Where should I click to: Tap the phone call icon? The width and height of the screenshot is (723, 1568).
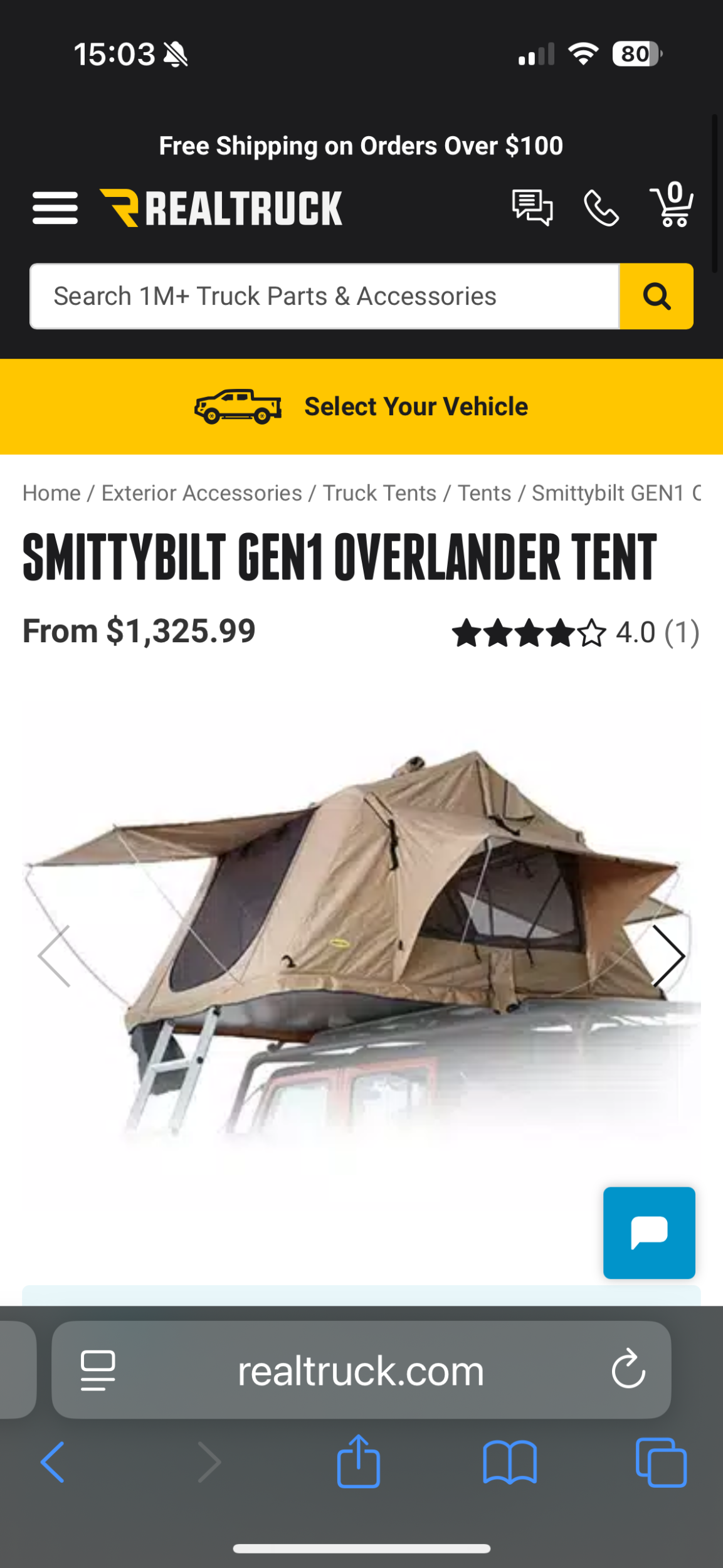click(601, 208)
